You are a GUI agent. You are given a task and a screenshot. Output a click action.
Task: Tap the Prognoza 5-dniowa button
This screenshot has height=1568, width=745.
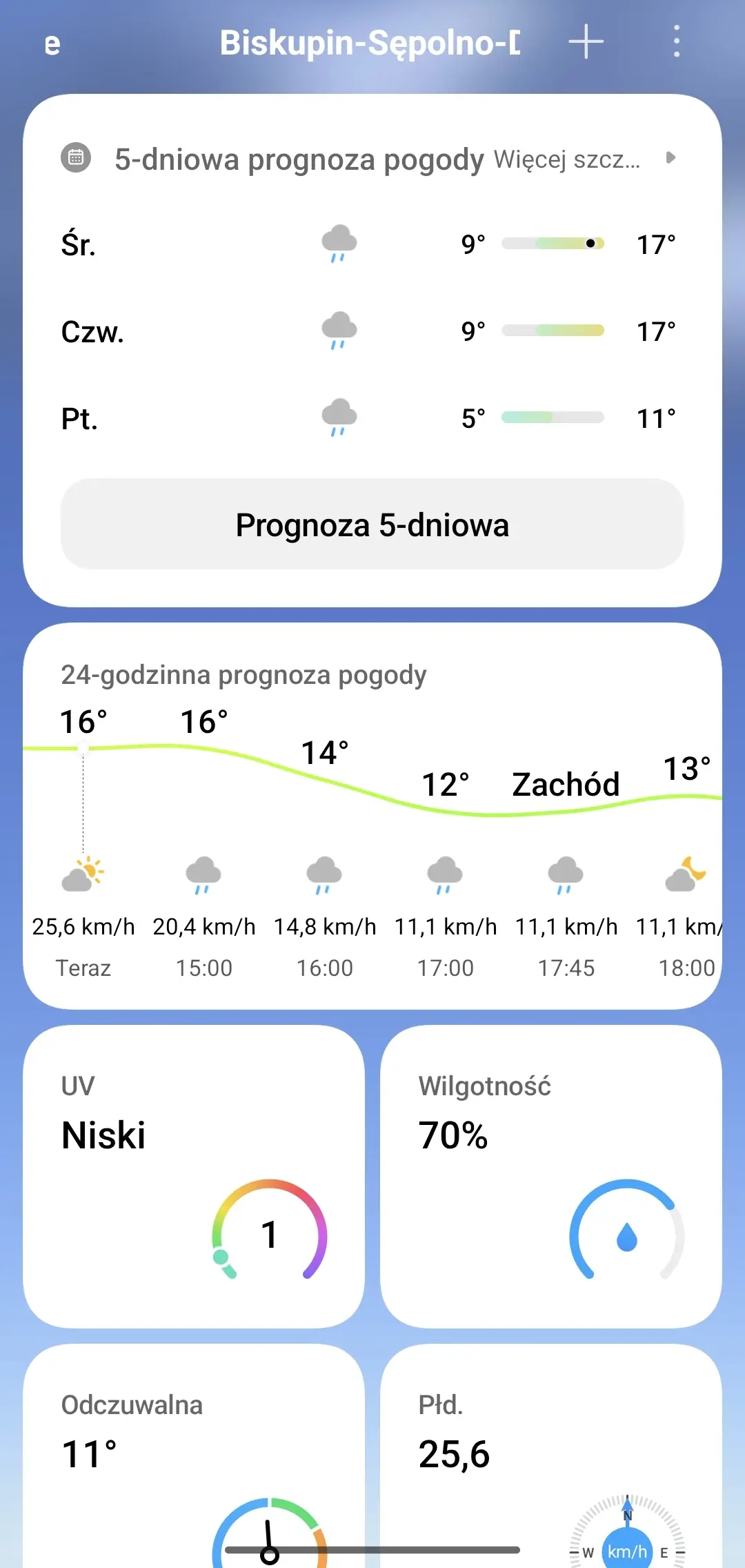coord(372,525)
